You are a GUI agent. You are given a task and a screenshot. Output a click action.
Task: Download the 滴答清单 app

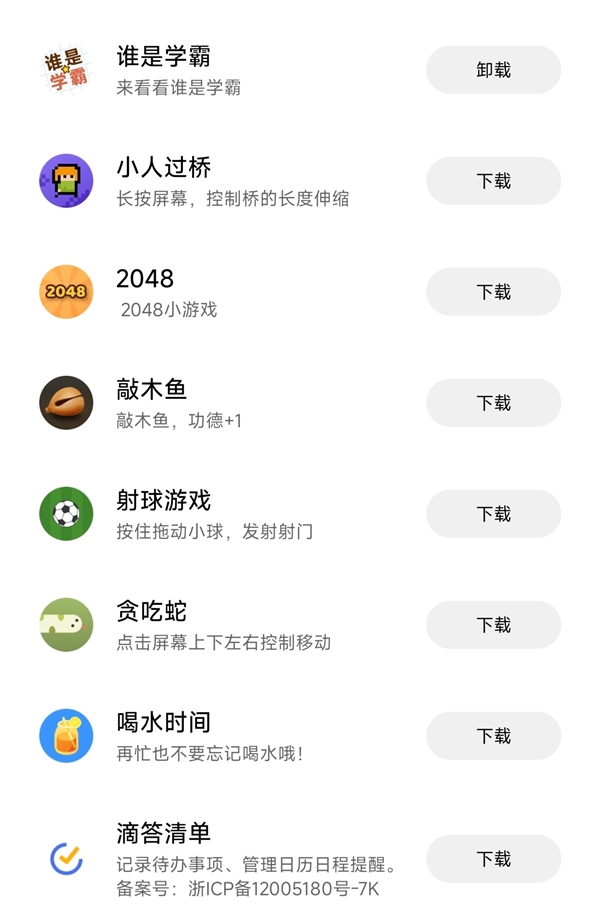click(493, 859)
